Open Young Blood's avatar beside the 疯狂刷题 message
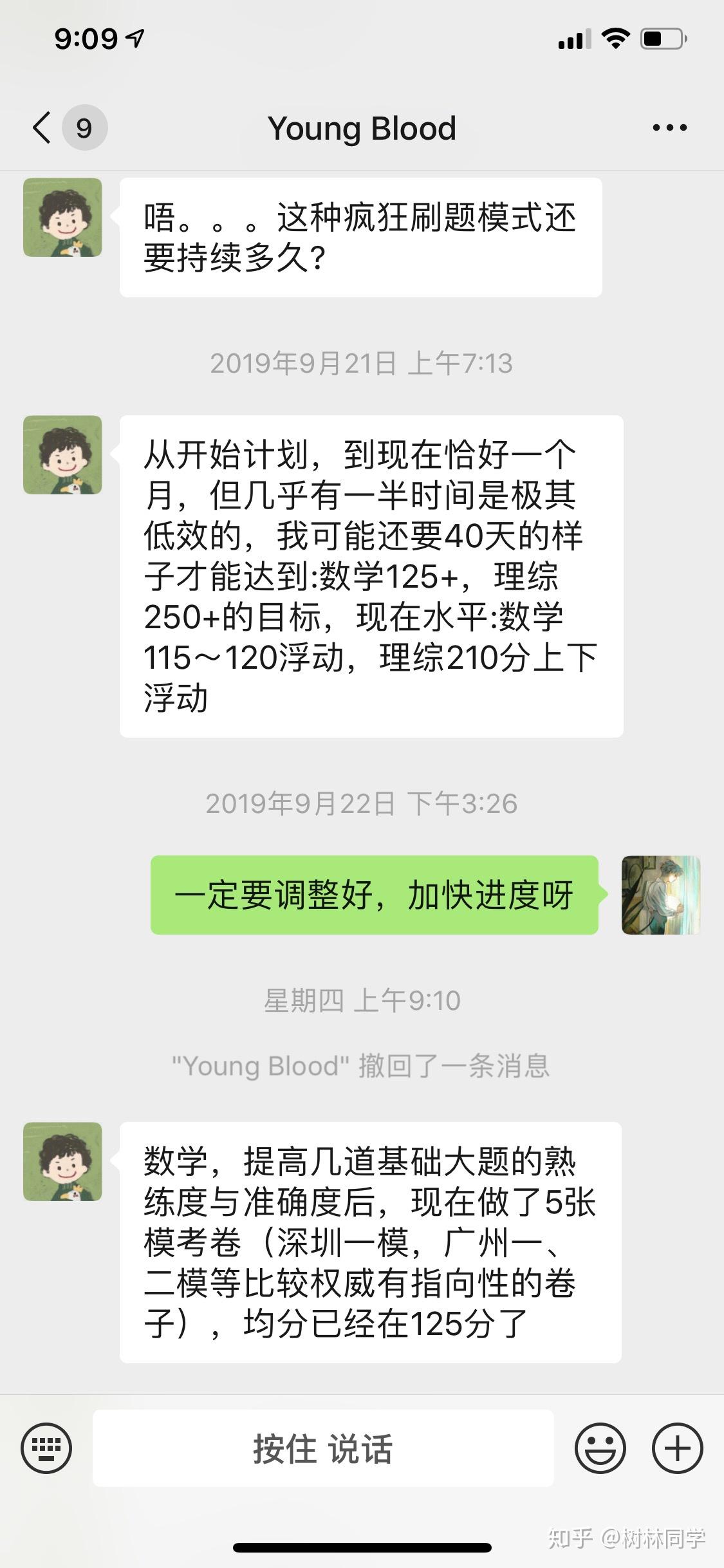This screenshot has height=1568, width=724. tap(62, 218)
